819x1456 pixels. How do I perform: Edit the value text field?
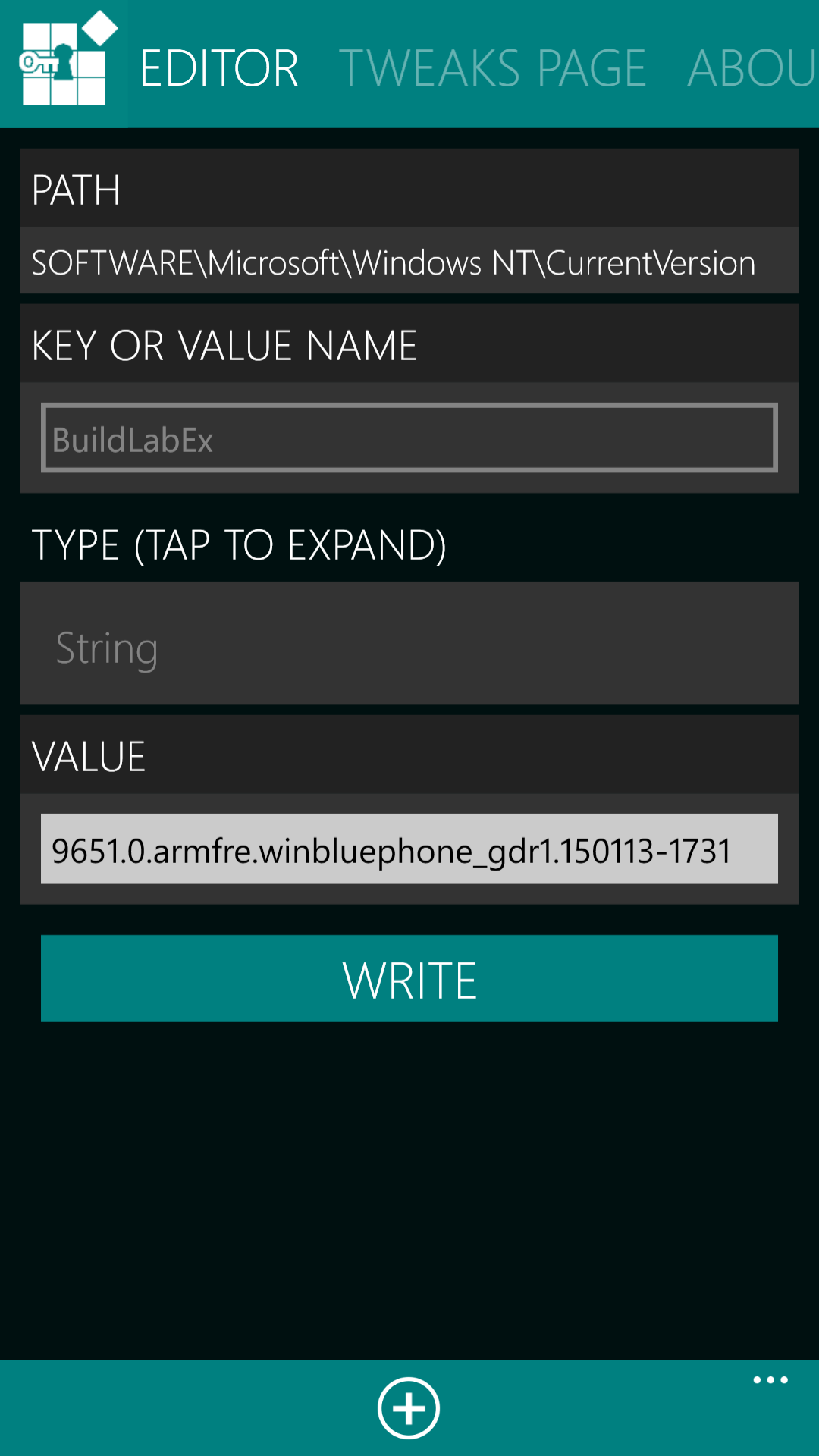click(x=409, y=849)
